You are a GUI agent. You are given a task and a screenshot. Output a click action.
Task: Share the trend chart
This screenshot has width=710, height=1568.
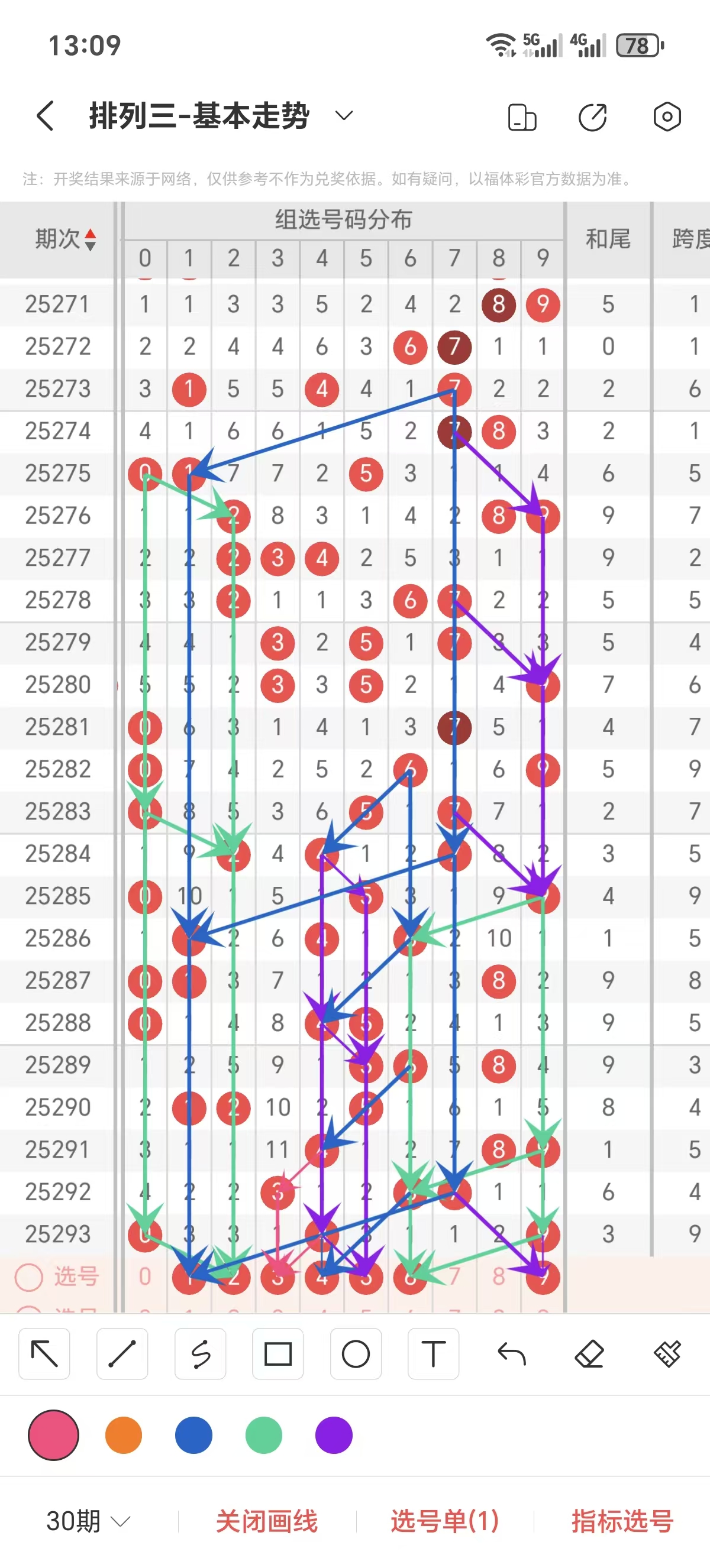[592, 117]
